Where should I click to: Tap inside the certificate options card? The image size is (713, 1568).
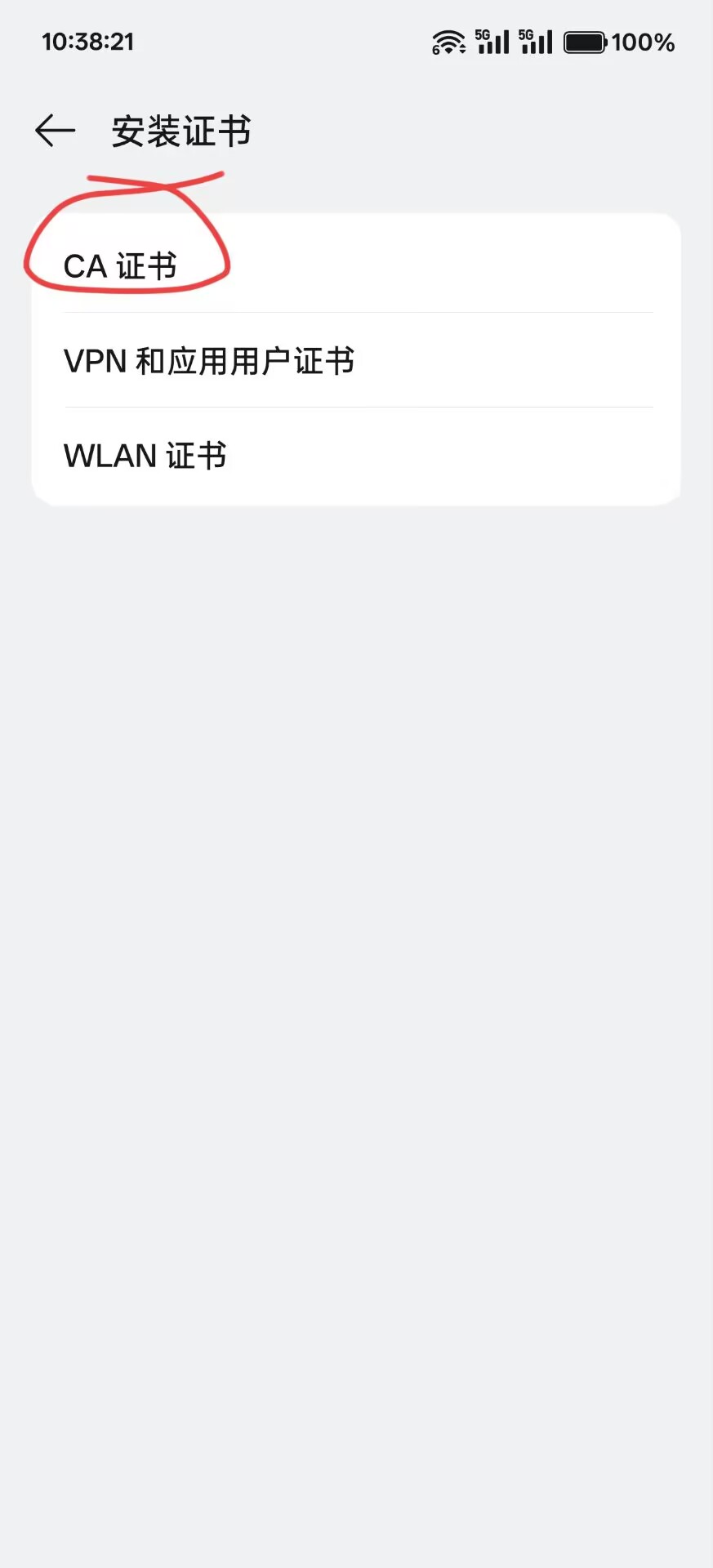356,359
